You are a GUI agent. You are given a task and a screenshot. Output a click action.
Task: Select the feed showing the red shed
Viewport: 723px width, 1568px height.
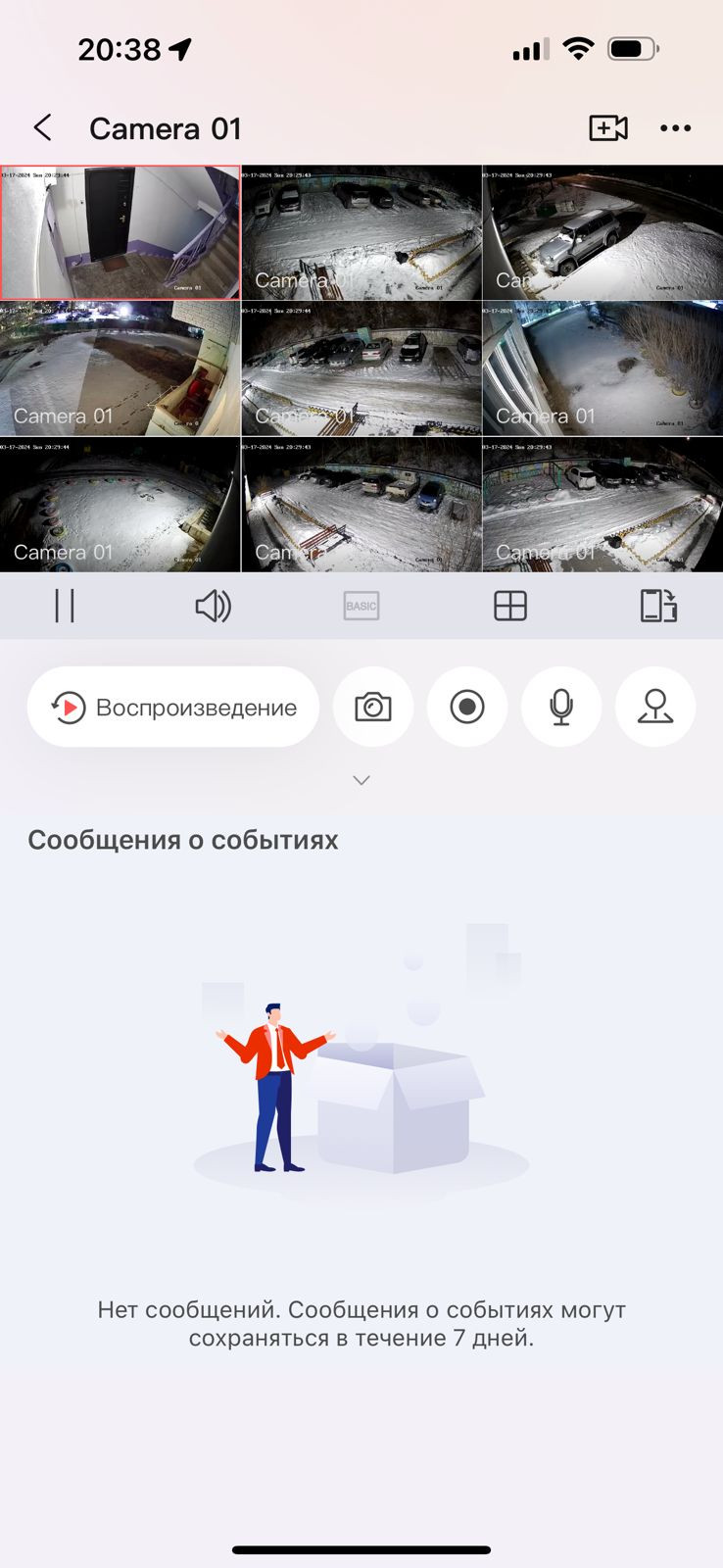pyautogui.click(x=120, y=368)
